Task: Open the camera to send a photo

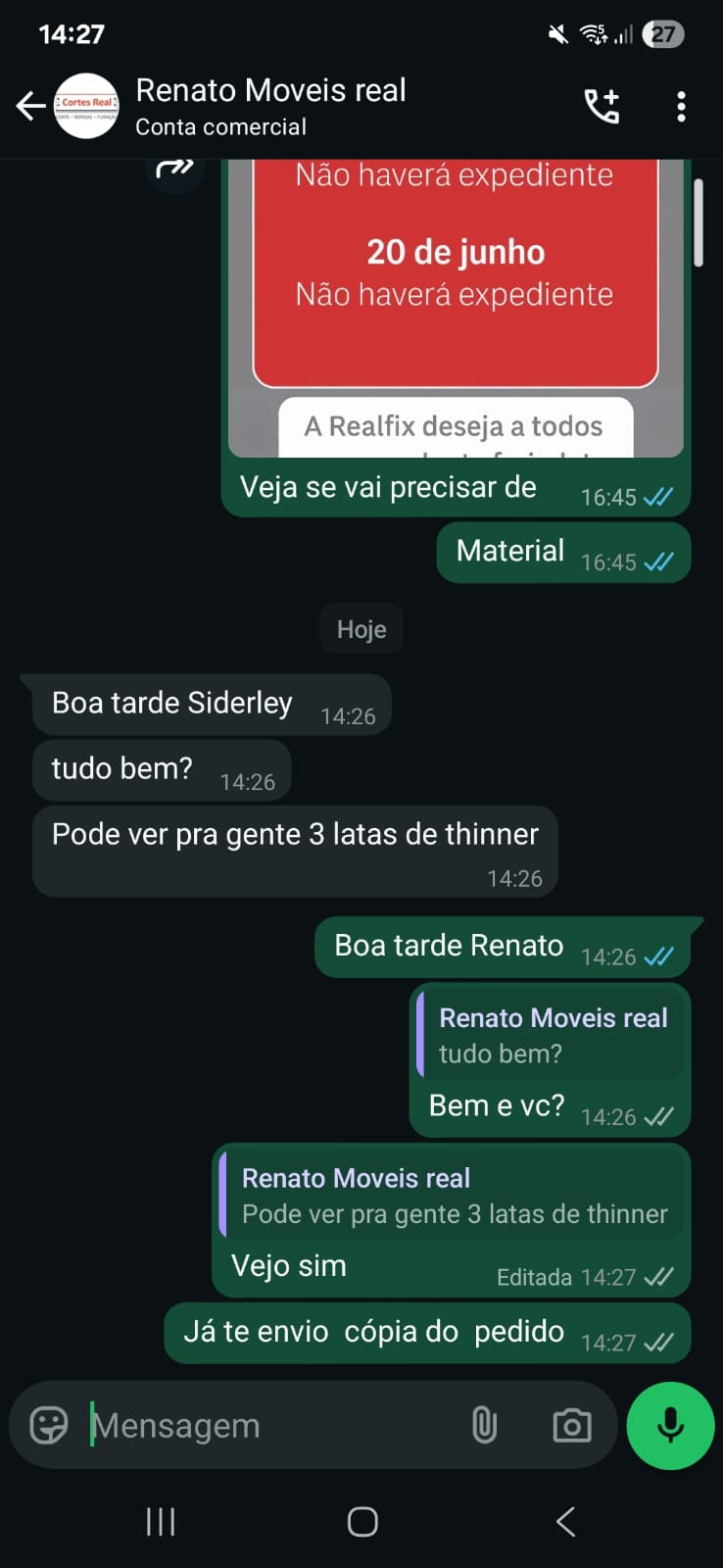Action: 572,1425
